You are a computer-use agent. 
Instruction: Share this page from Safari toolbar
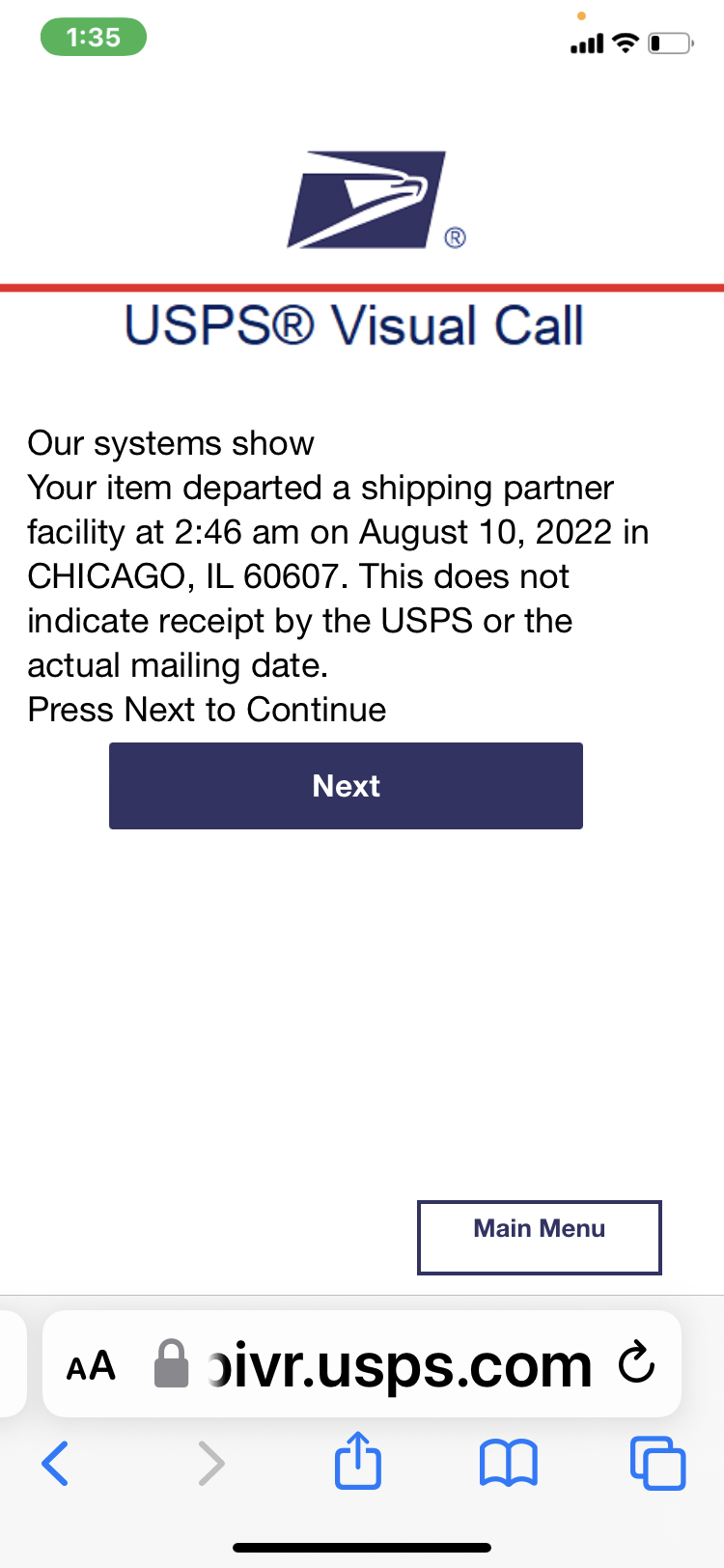coord(358,1461)
